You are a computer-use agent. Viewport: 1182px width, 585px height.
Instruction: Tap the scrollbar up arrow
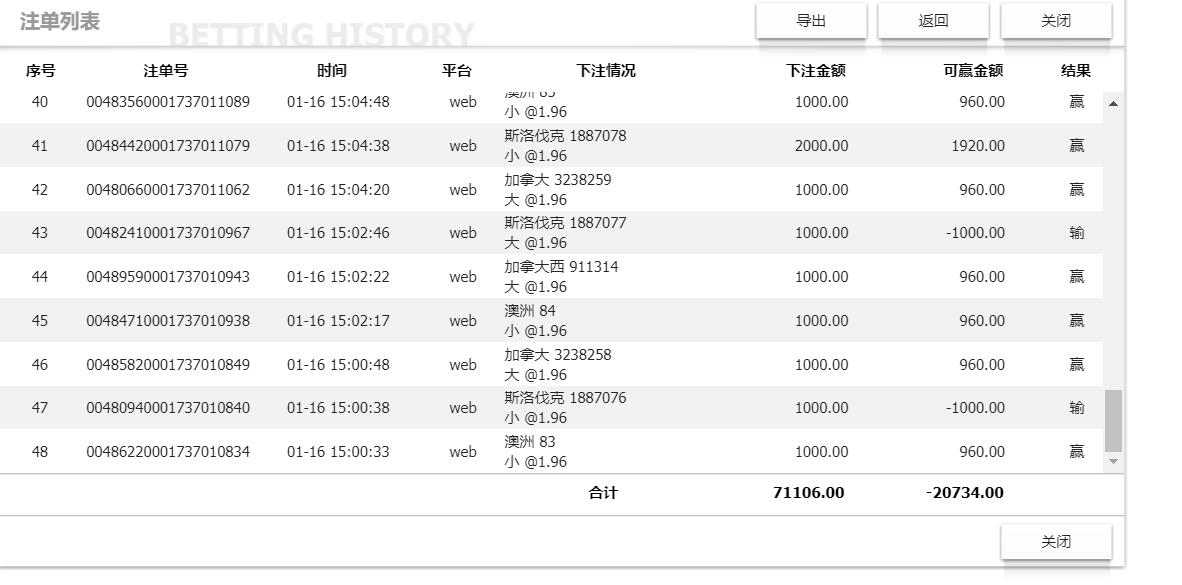tap(1113, 103)
